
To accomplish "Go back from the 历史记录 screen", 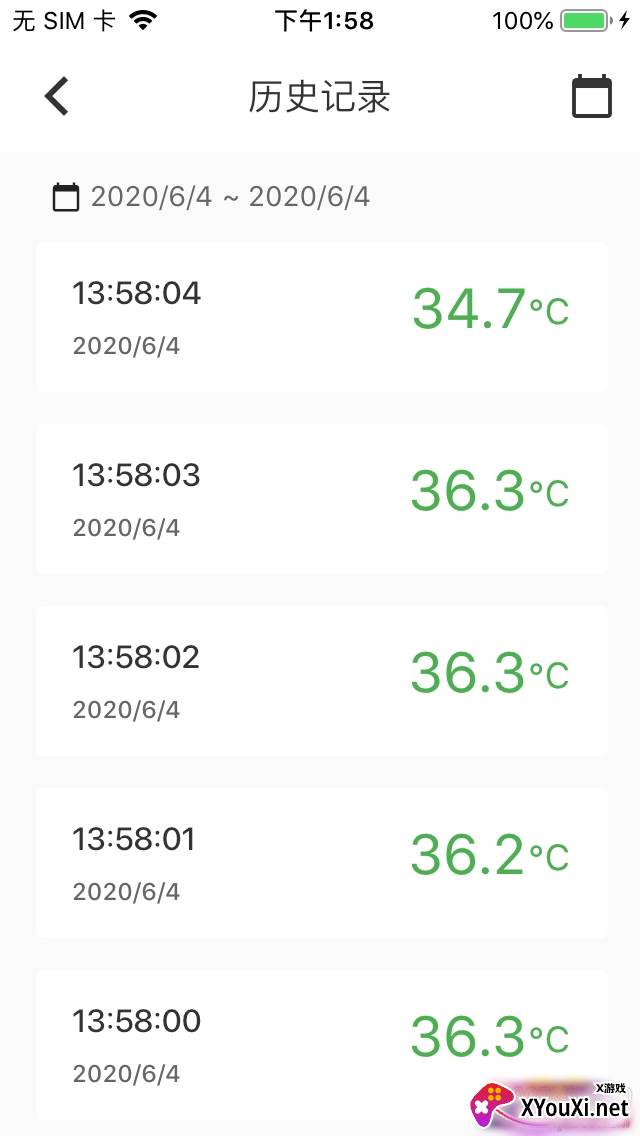I will [57, 97].
